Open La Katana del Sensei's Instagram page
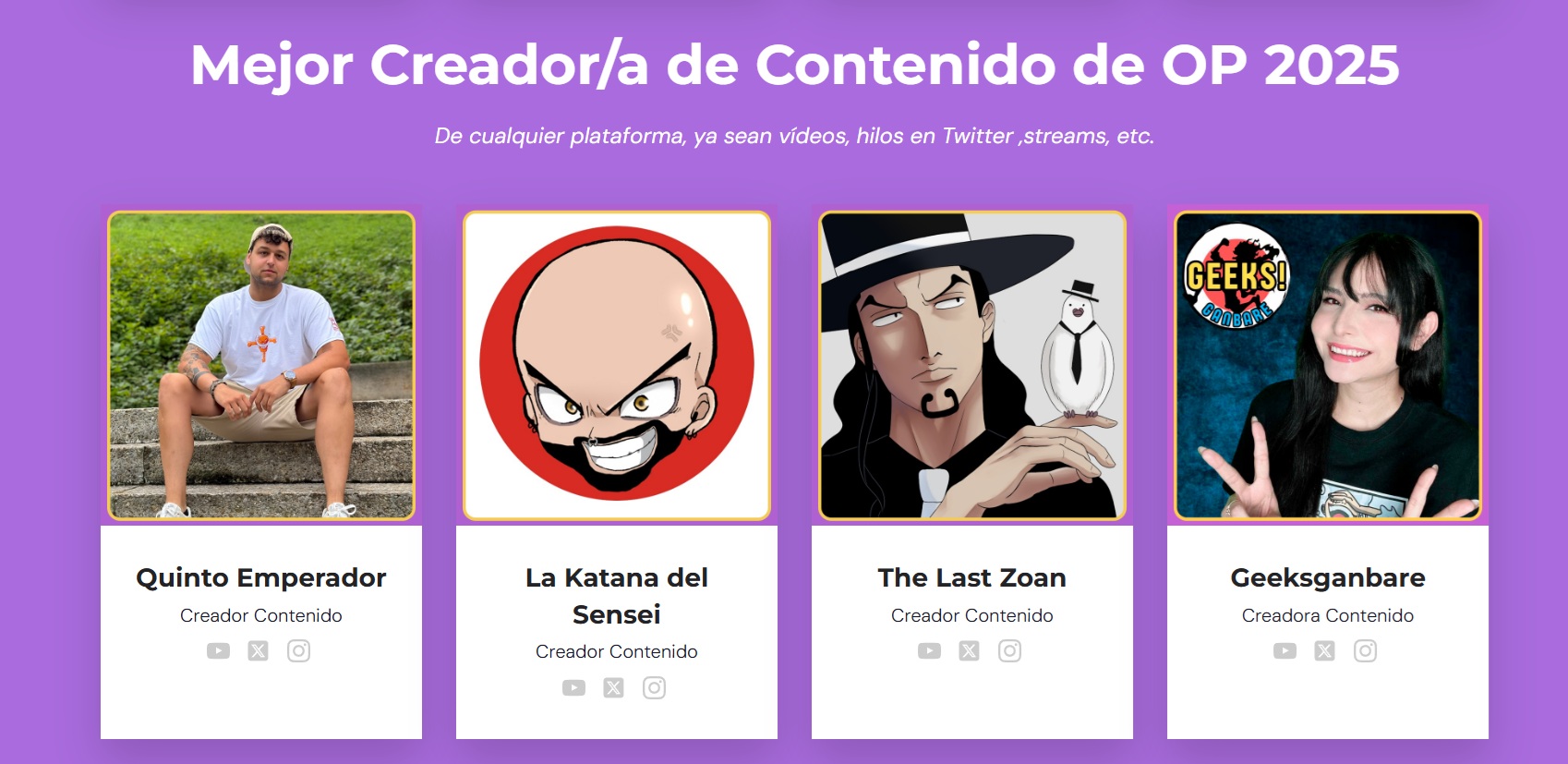This screenshot has height=764, width=1568. [x=654, y=688]
